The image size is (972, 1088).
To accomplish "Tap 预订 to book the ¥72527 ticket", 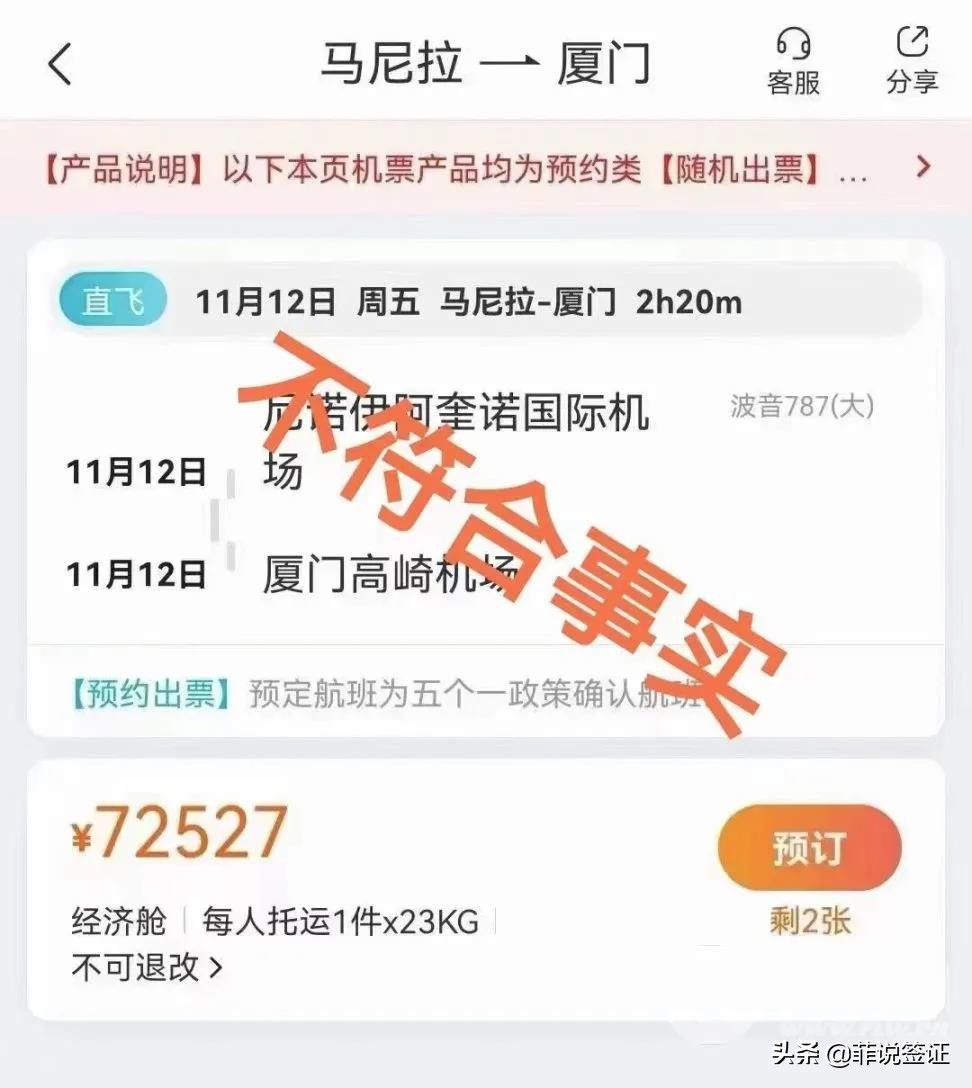I will [809, 848].
